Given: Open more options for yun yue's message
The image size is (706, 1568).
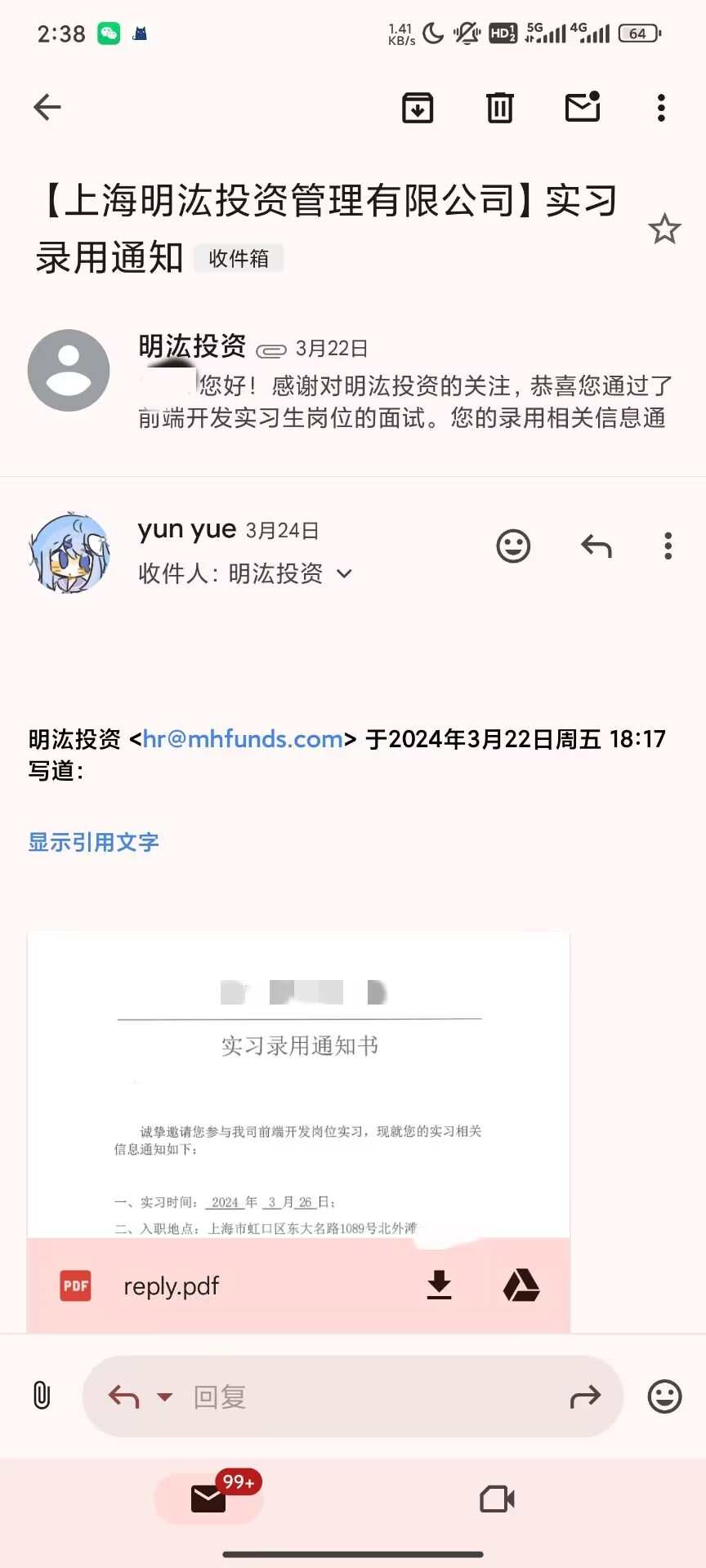Looking at the screenshot, I should (x=668, y=546).
